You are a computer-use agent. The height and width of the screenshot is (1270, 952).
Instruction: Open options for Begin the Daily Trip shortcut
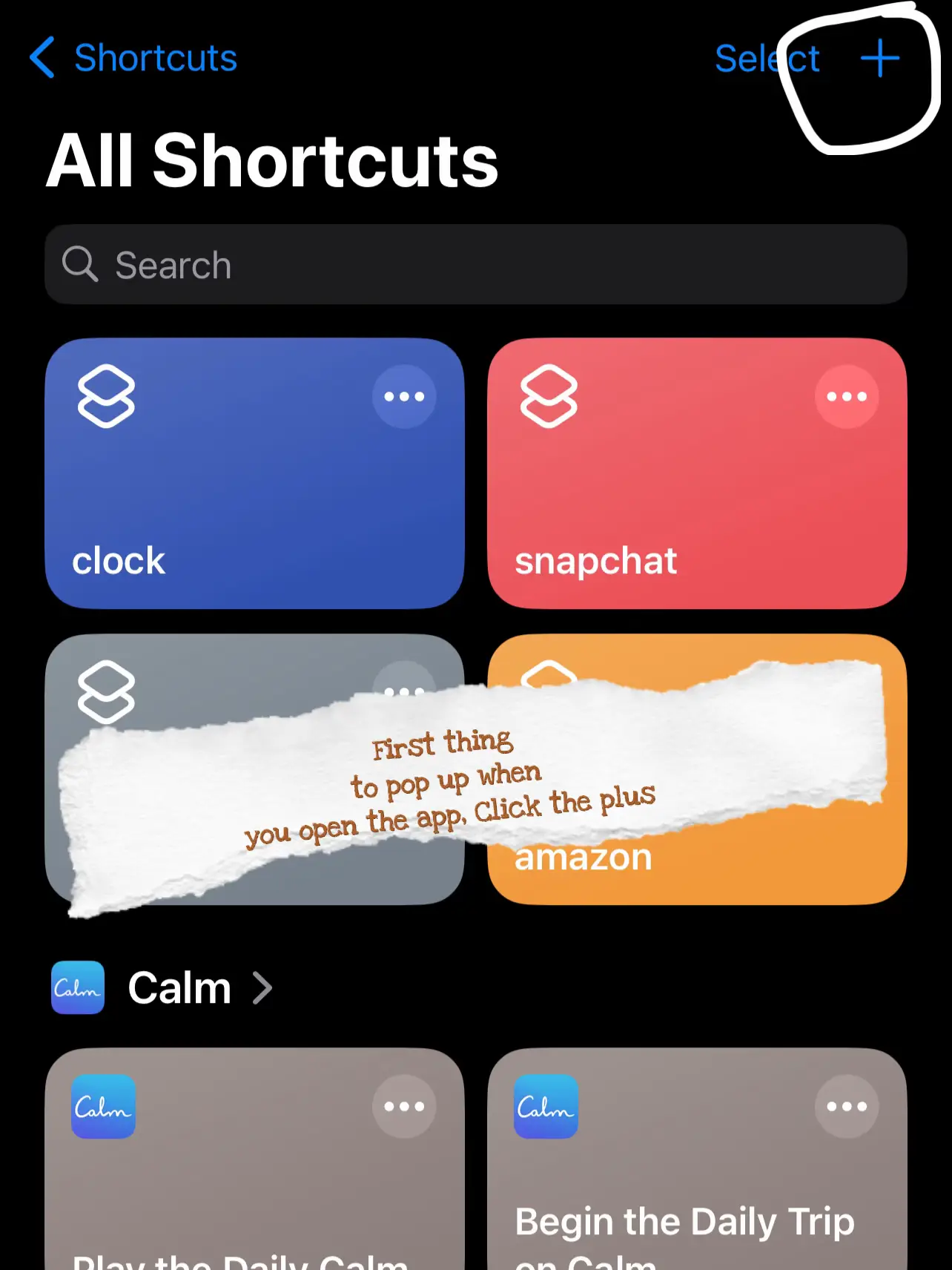coord(847,1106)
